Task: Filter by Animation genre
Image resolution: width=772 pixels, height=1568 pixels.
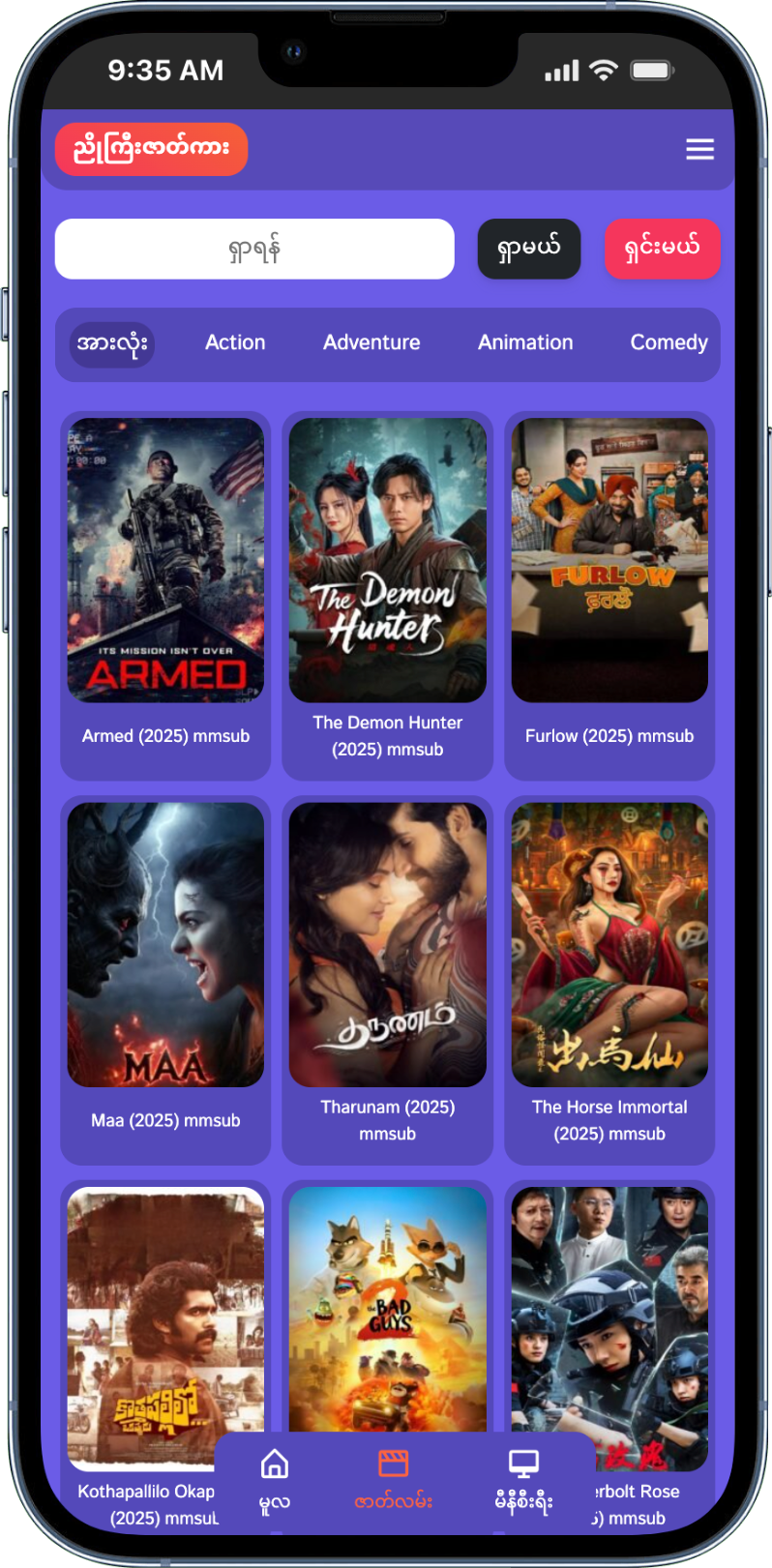Action: (x=525, y=342)
